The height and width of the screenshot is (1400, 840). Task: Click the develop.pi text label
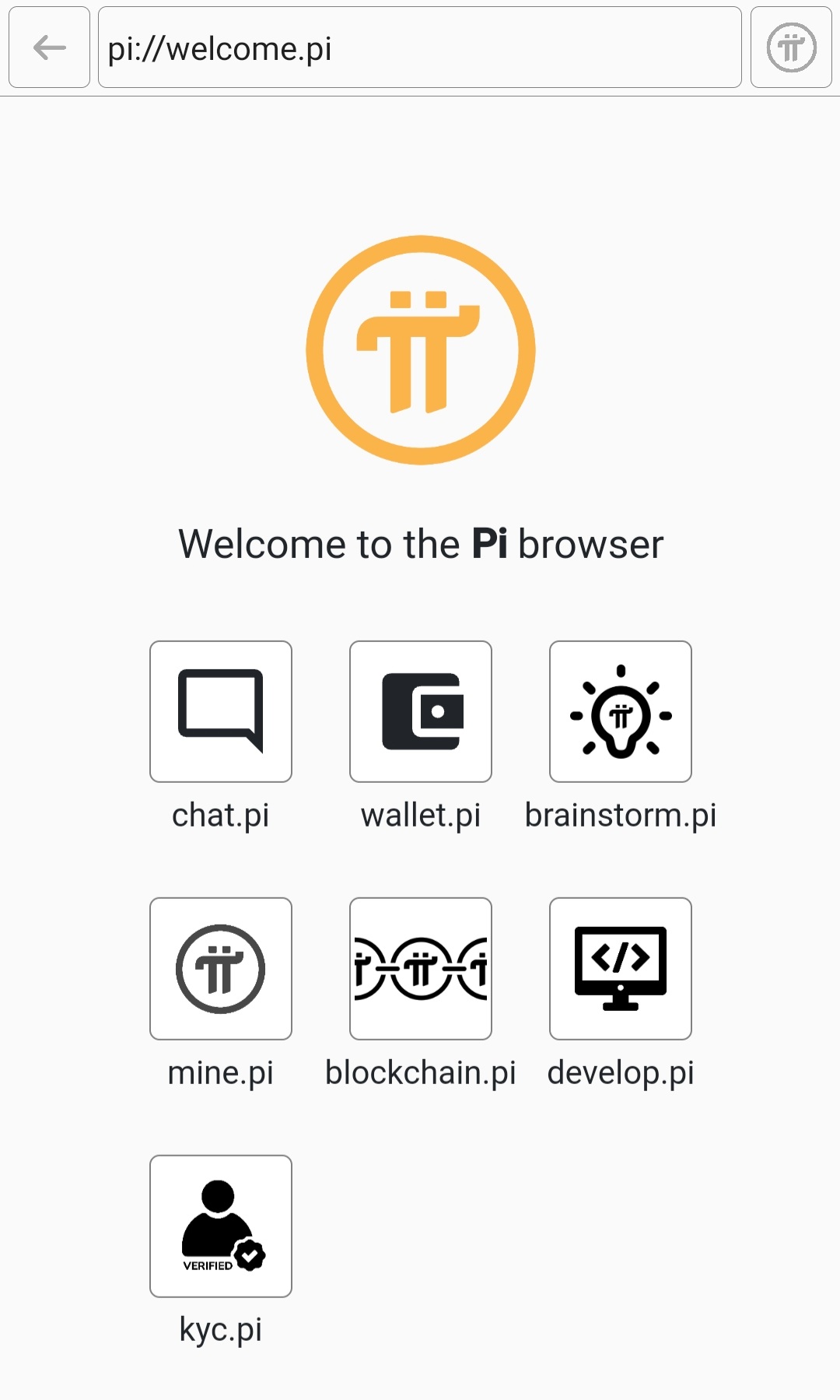[x=620, y=1073]
